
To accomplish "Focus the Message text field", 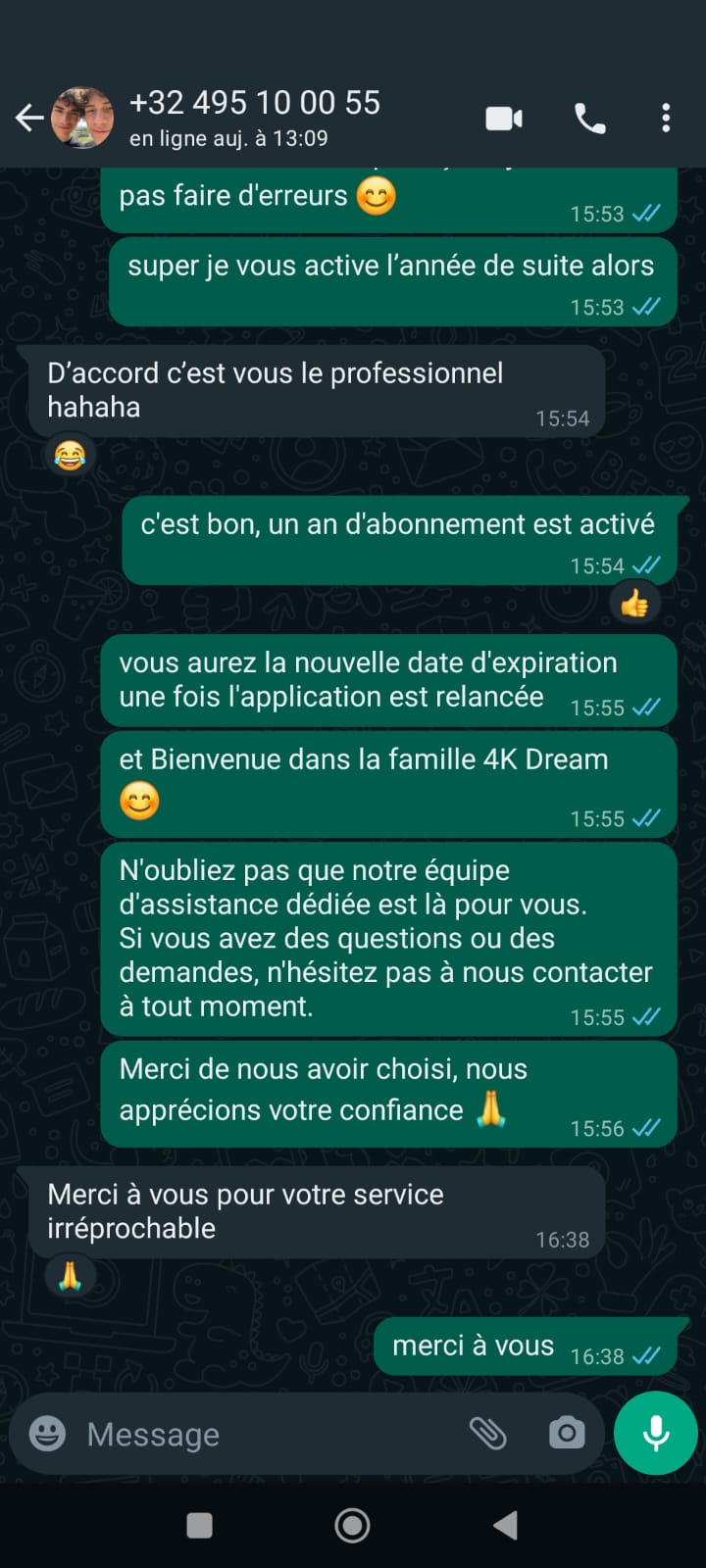I will click(x=265, y=1434).
